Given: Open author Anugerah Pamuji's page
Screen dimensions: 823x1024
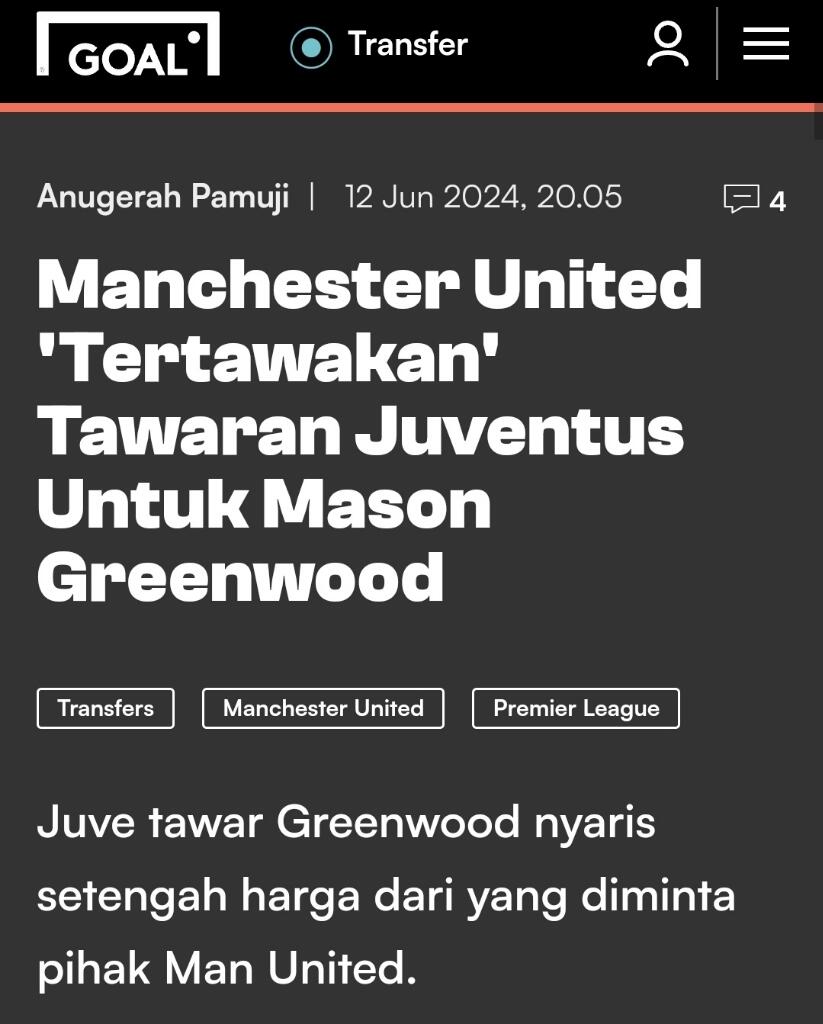Looking at the screenshot, I should 163,196.
